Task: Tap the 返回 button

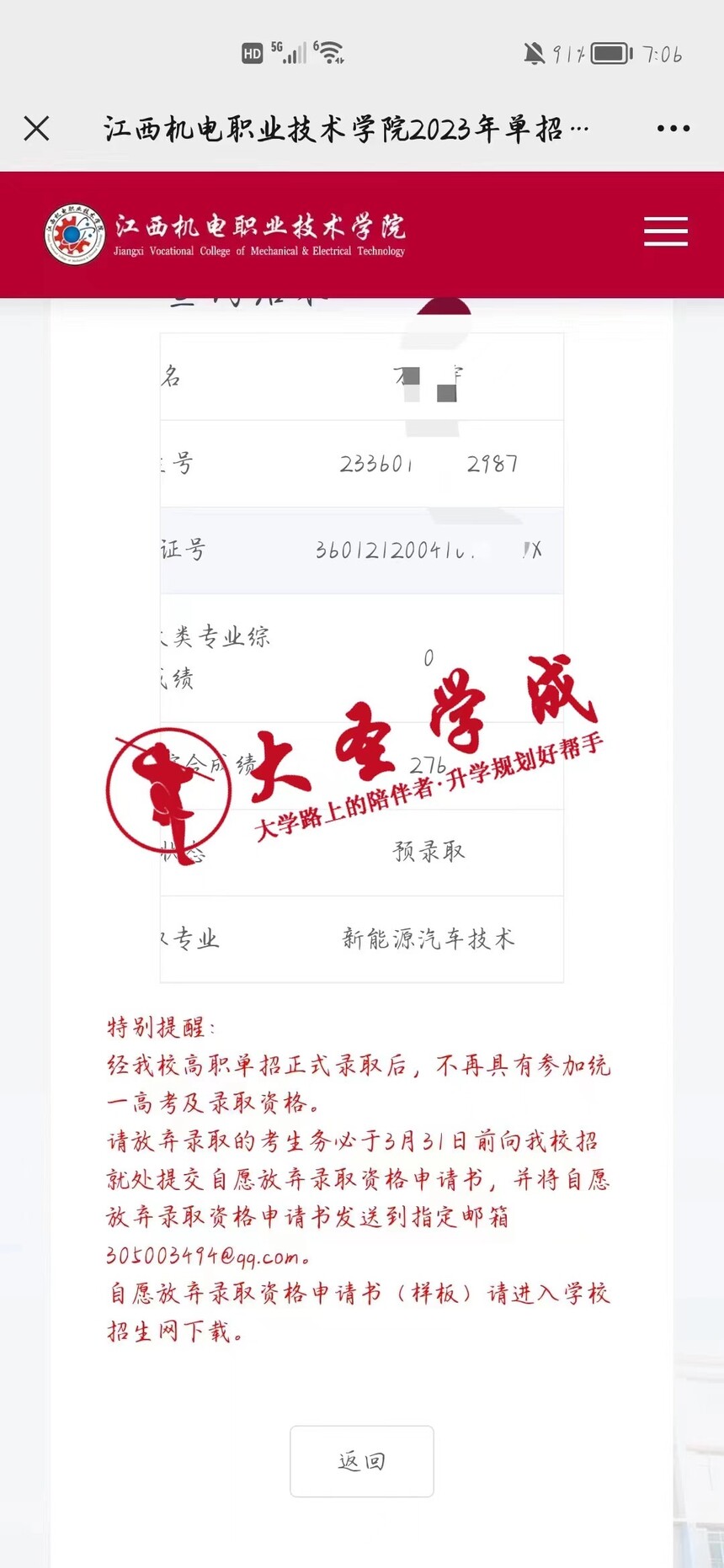Action: 362,1461
